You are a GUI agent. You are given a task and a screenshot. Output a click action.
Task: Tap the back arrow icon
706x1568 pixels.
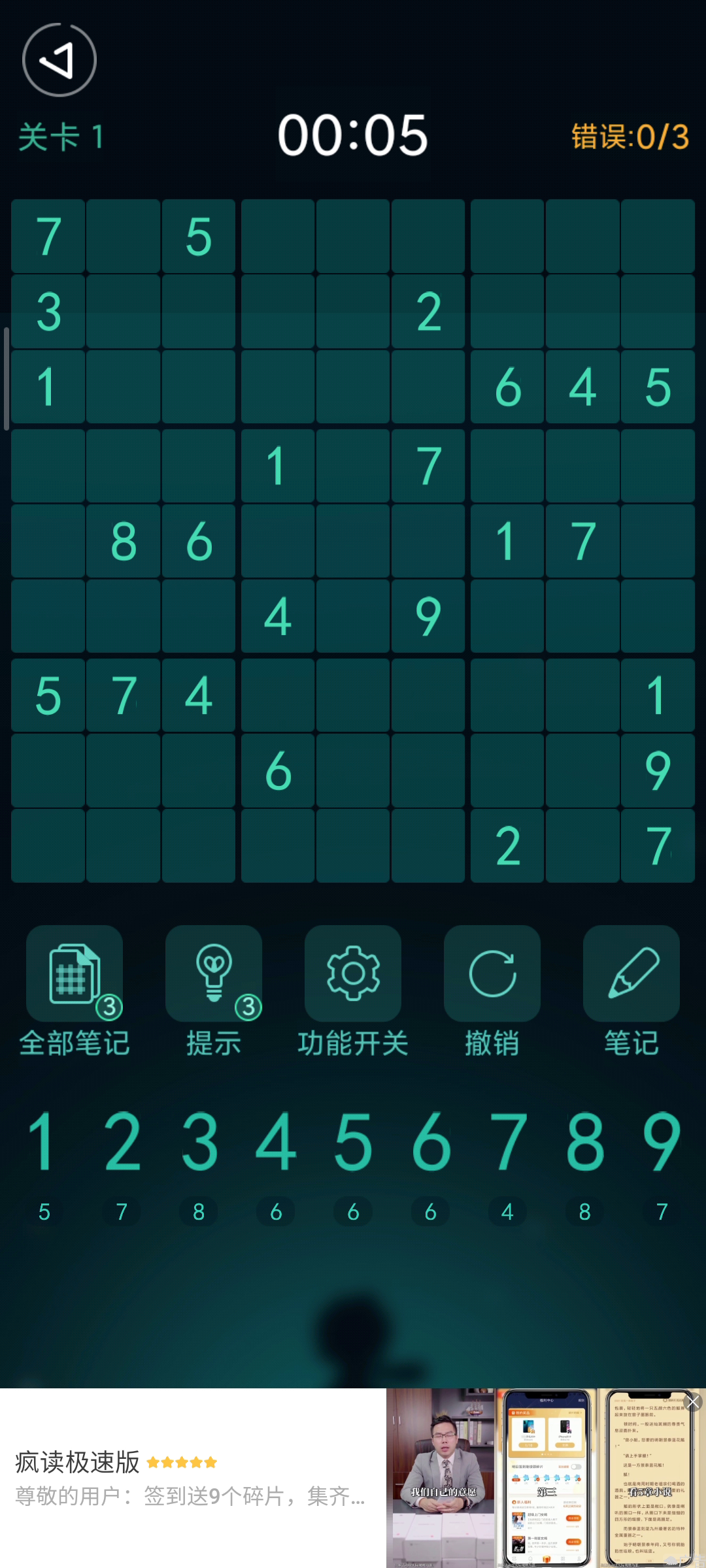pyautogui.click(x=59, y=60)
